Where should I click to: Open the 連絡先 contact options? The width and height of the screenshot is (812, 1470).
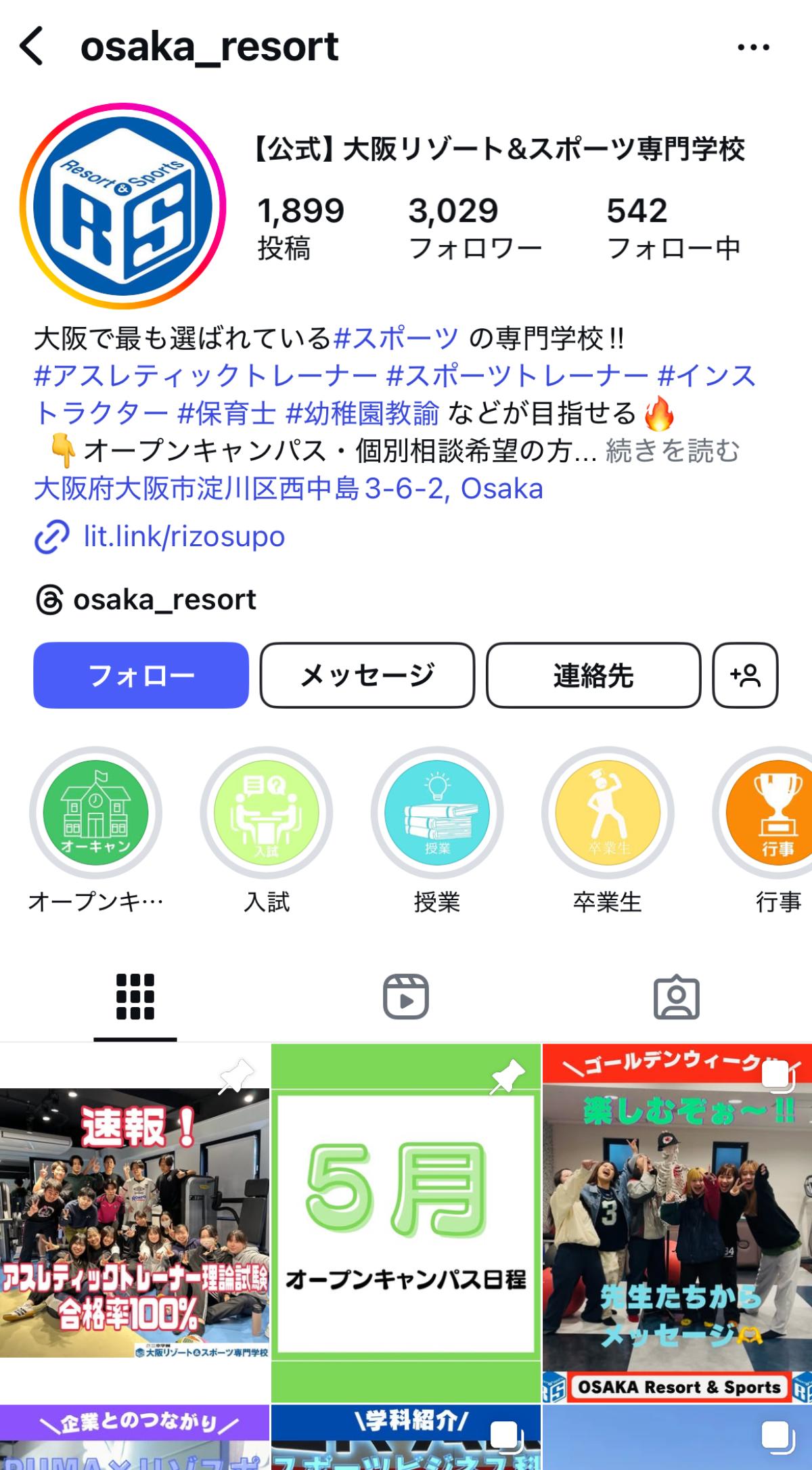coord(593,675)
